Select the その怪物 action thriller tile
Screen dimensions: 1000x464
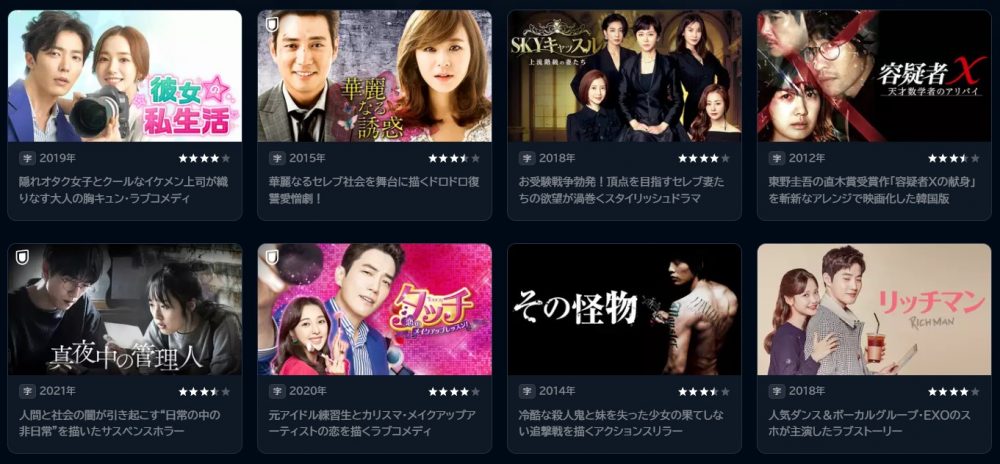[x=624, y=310]
